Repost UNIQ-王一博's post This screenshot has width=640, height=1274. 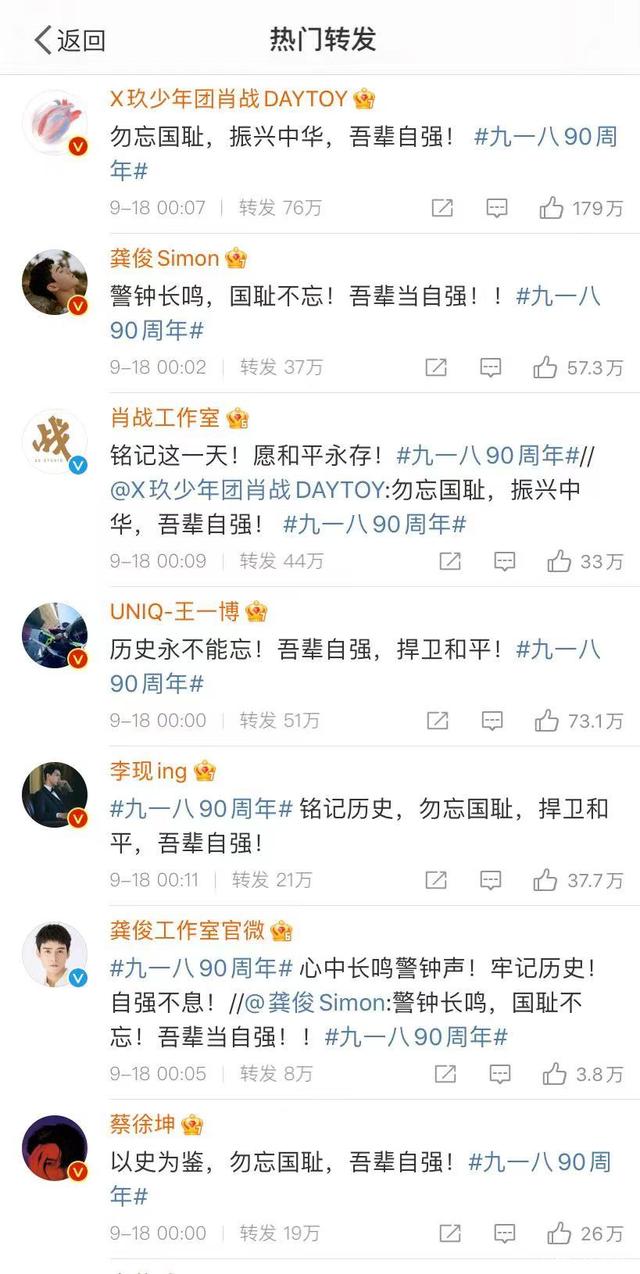click(x=436, y=720)
